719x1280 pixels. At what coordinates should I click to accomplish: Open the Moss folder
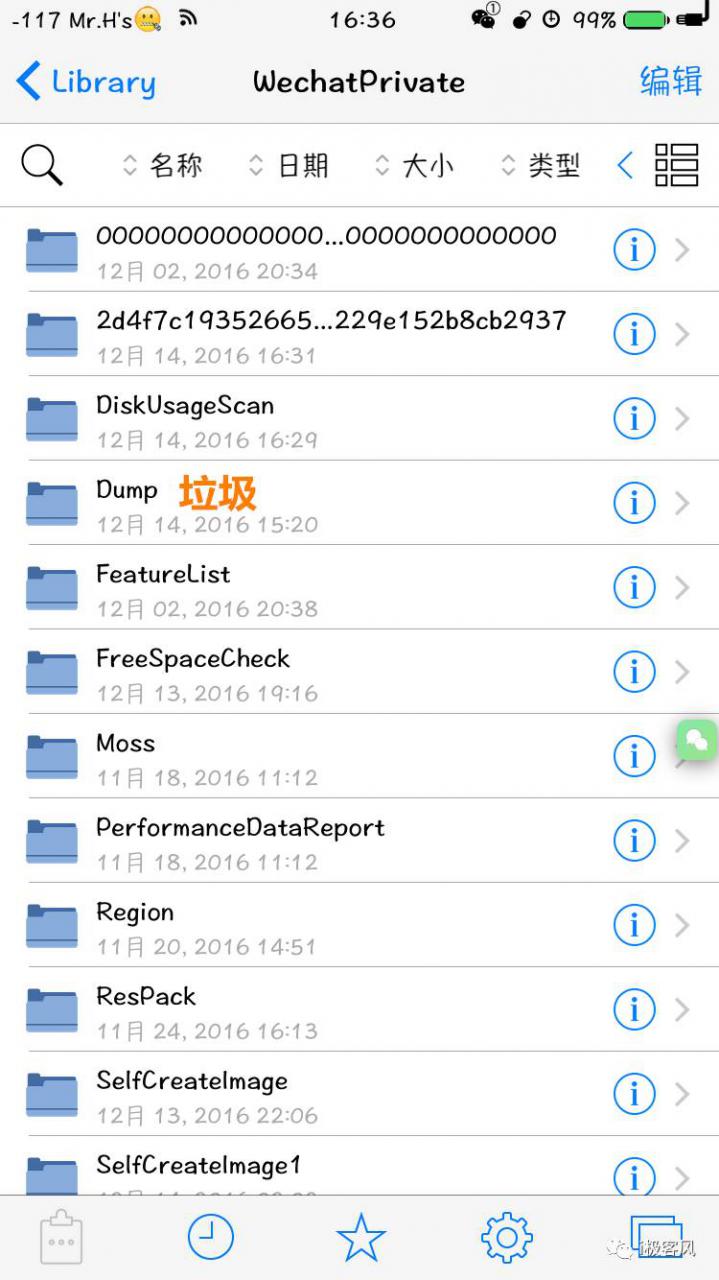pyautogui.click(x=359, y=756)
